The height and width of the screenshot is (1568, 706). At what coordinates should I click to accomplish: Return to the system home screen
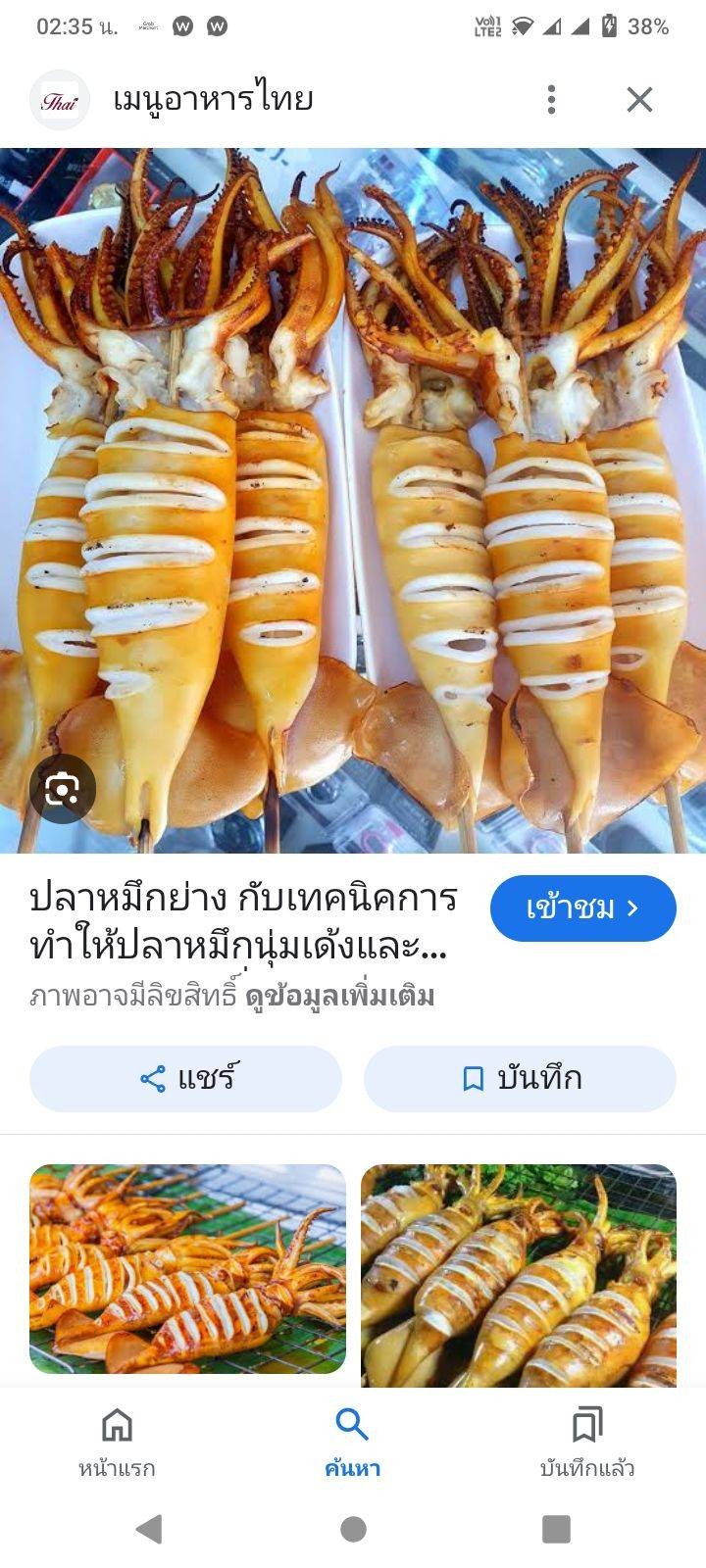coord(353,1529)
